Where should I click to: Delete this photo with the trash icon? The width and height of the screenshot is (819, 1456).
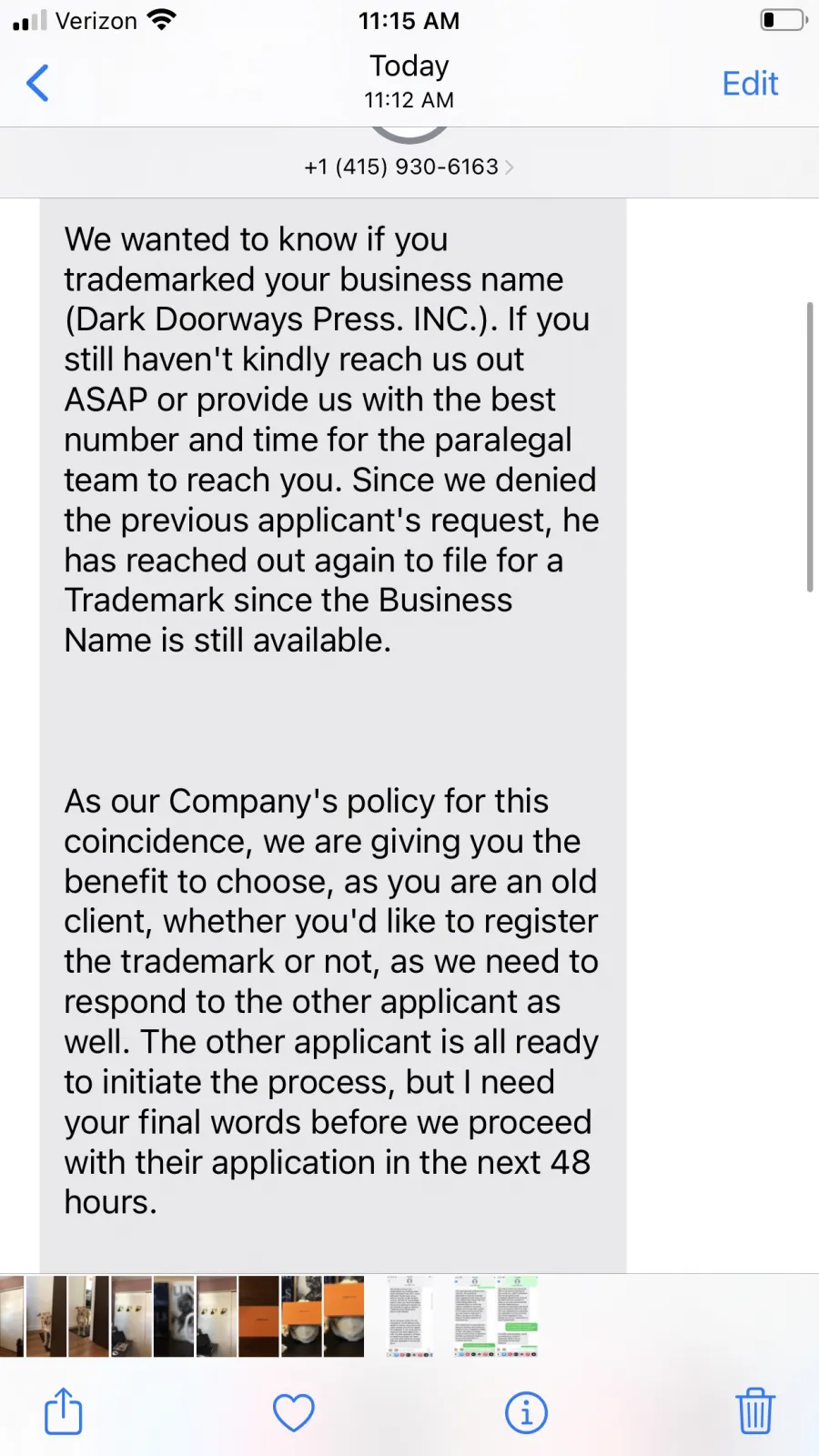(x=755, y=1410)
